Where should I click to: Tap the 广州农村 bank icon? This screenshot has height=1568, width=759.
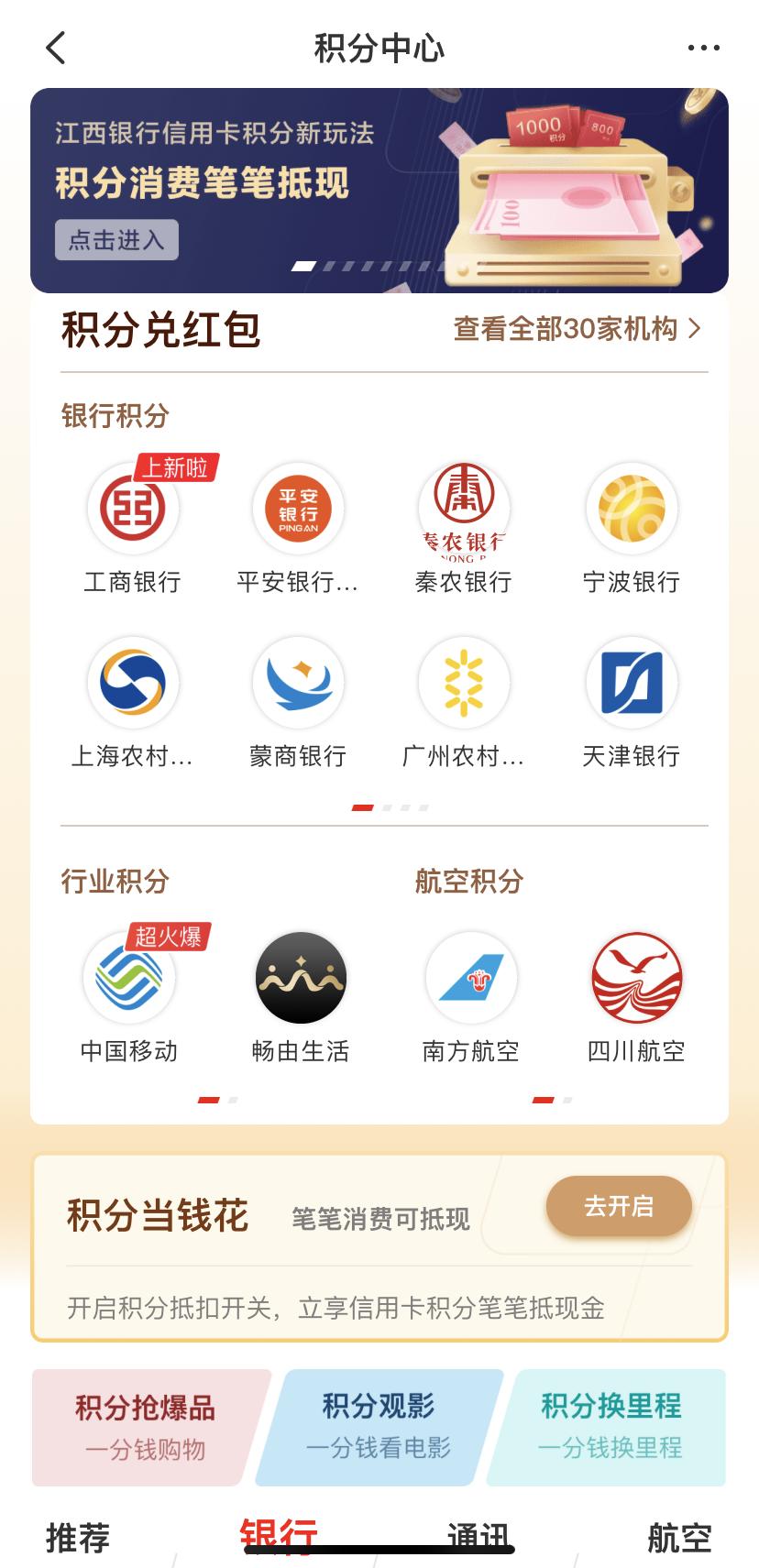pos(464,683)
